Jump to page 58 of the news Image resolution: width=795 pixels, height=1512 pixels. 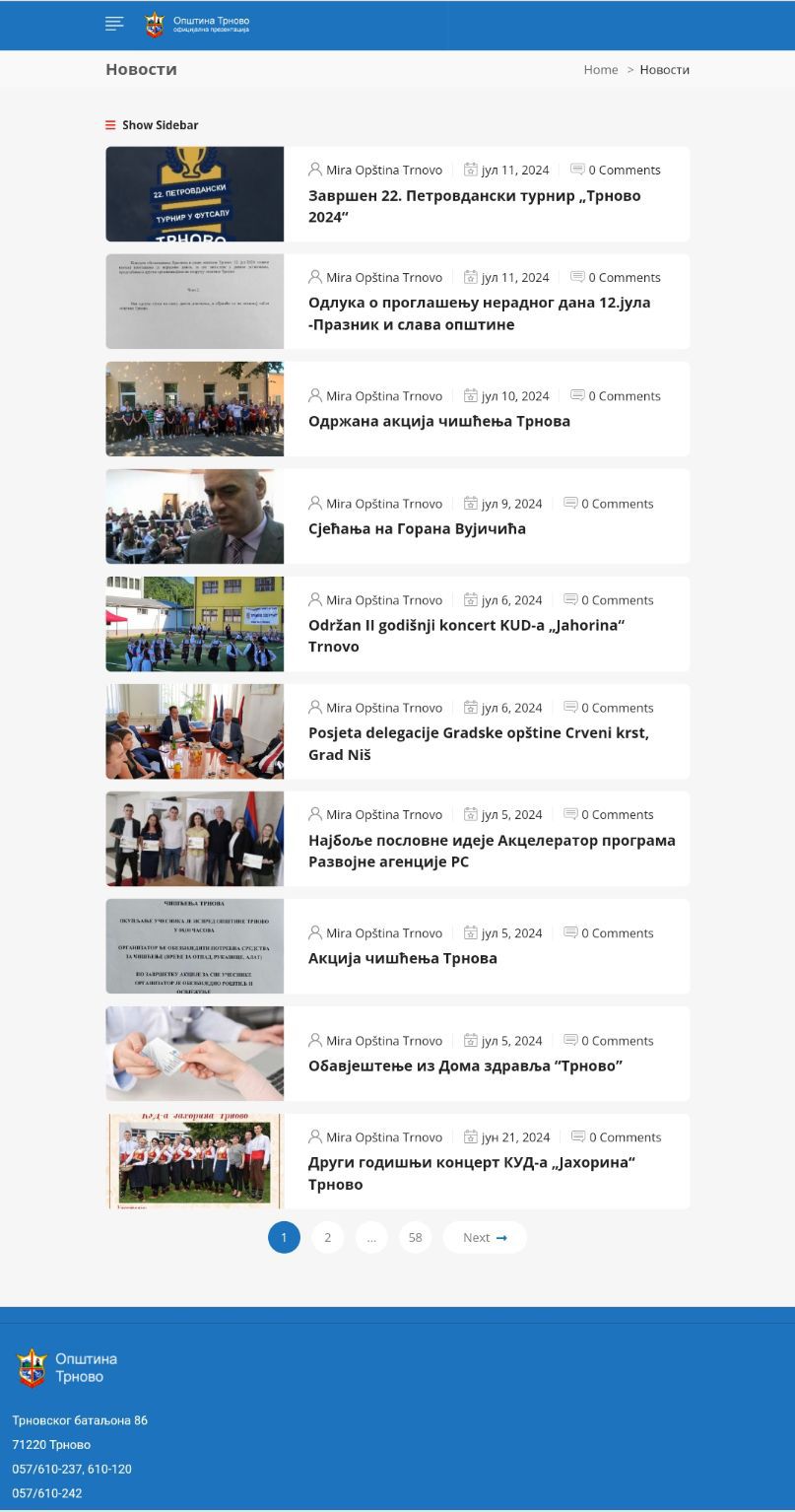[x=415, y=1238]
